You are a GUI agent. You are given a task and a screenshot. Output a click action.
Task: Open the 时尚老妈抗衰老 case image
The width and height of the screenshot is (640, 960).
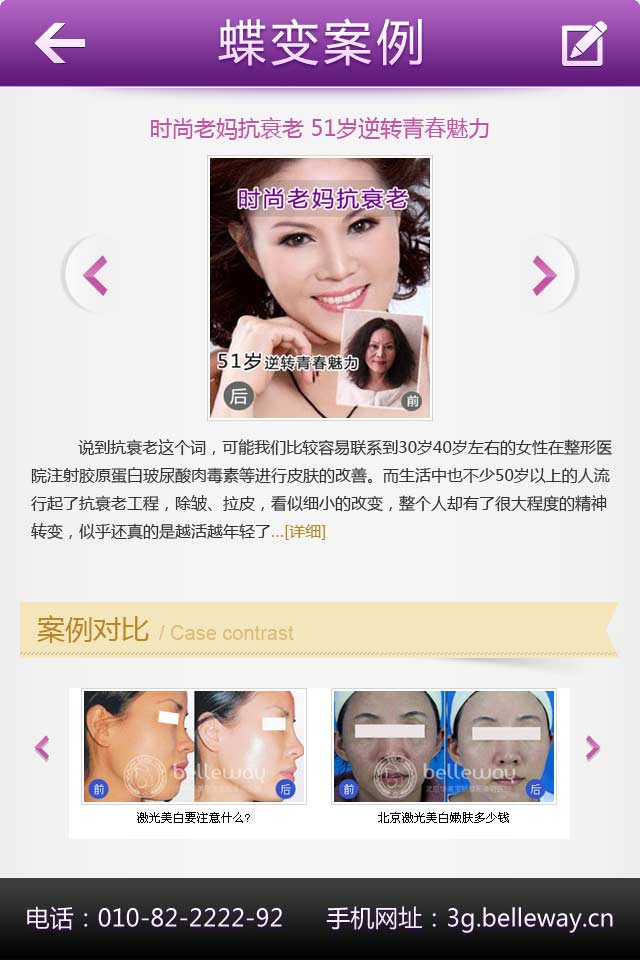319,287
